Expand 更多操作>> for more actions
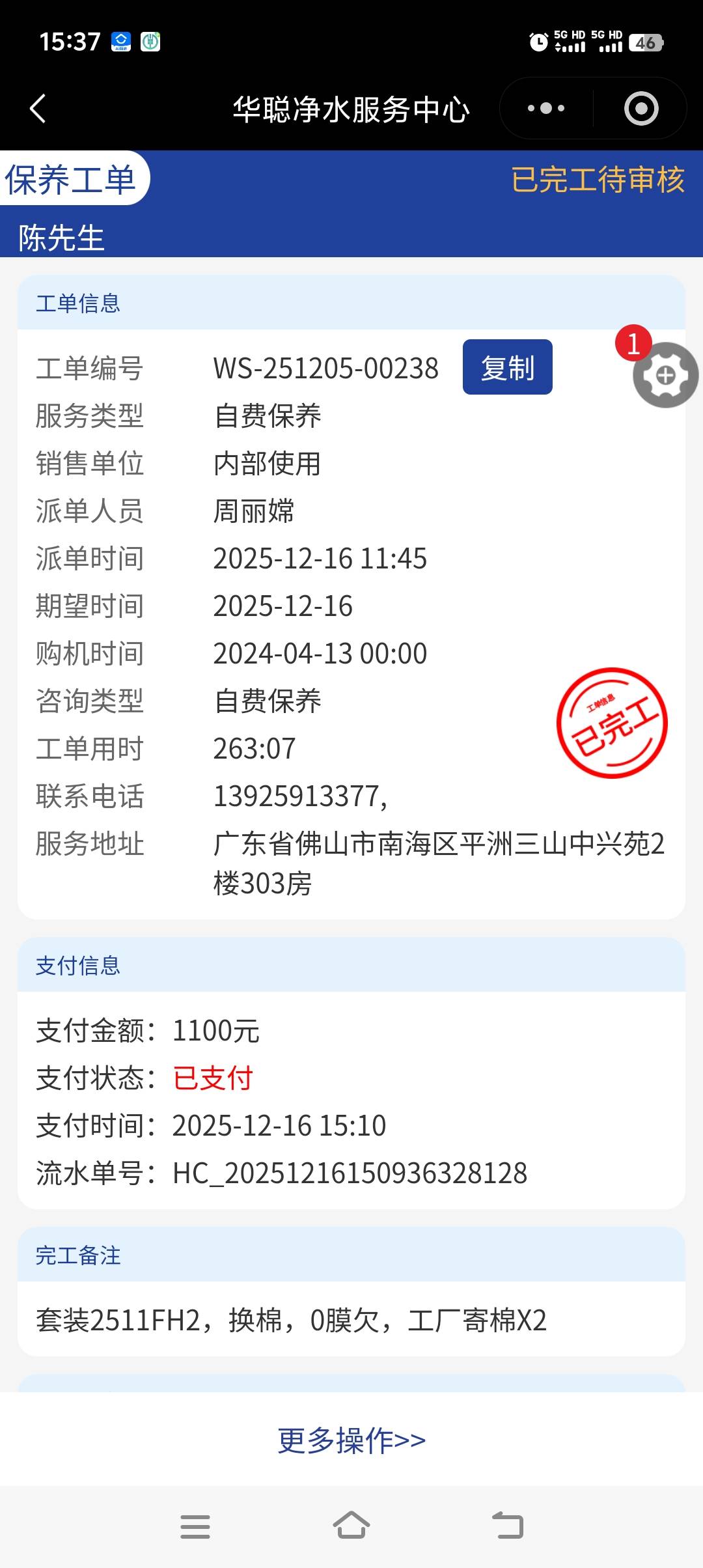703x1568 pixels. tap(351, 1440)
